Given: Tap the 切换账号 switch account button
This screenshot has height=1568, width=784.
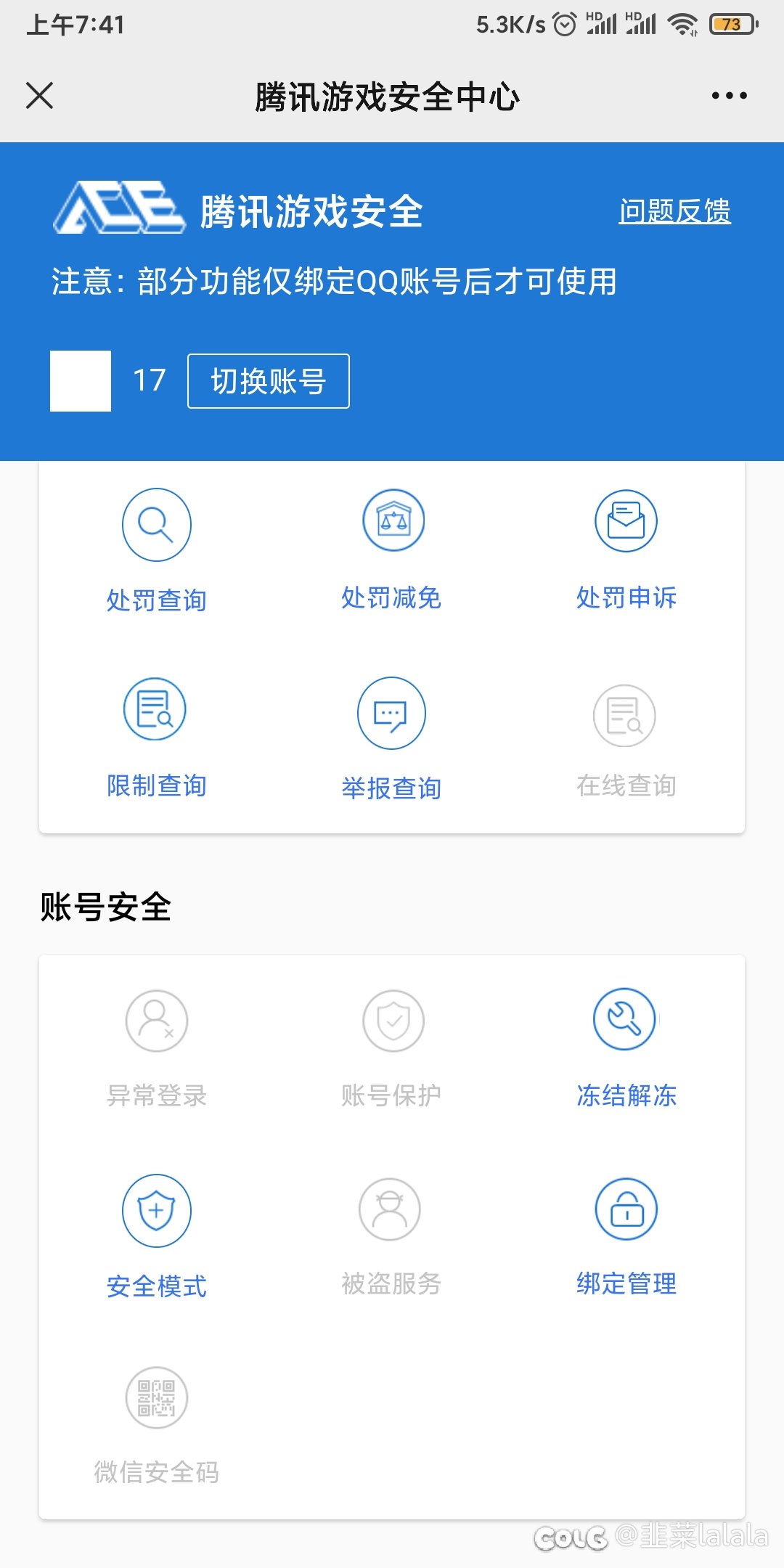Looking at the screenshot, I should 269,381.
